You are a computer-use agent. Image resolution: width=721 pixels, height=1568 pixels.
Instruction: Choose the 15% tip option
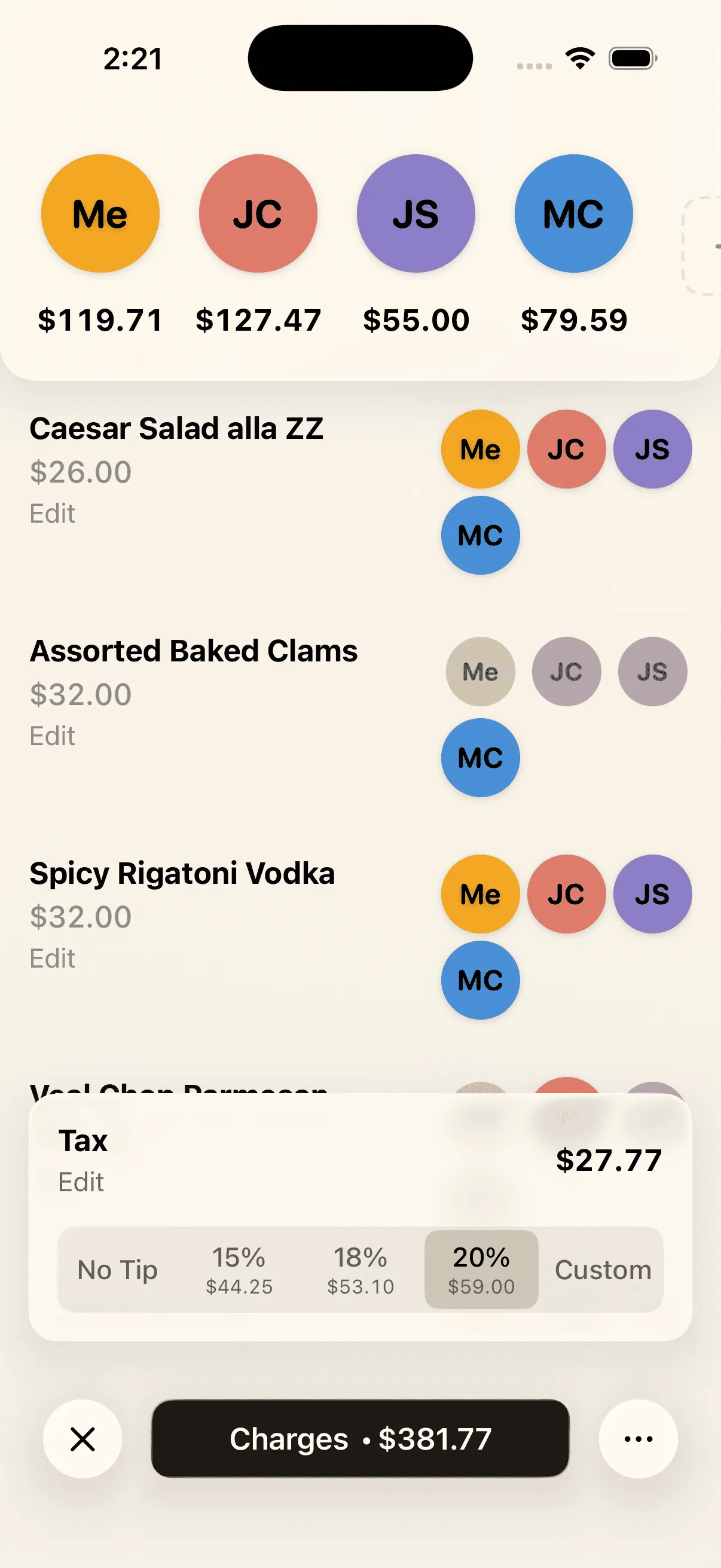tap(239, 1270)
